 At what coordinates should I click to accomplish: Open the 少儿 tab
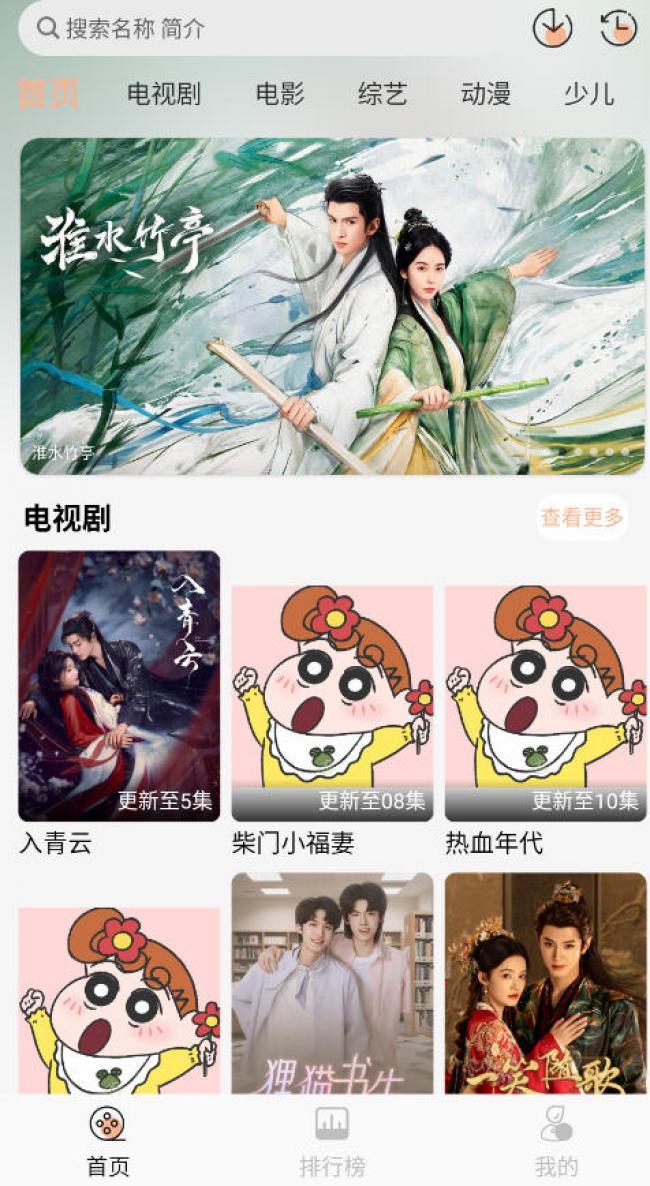click(588, 95)
